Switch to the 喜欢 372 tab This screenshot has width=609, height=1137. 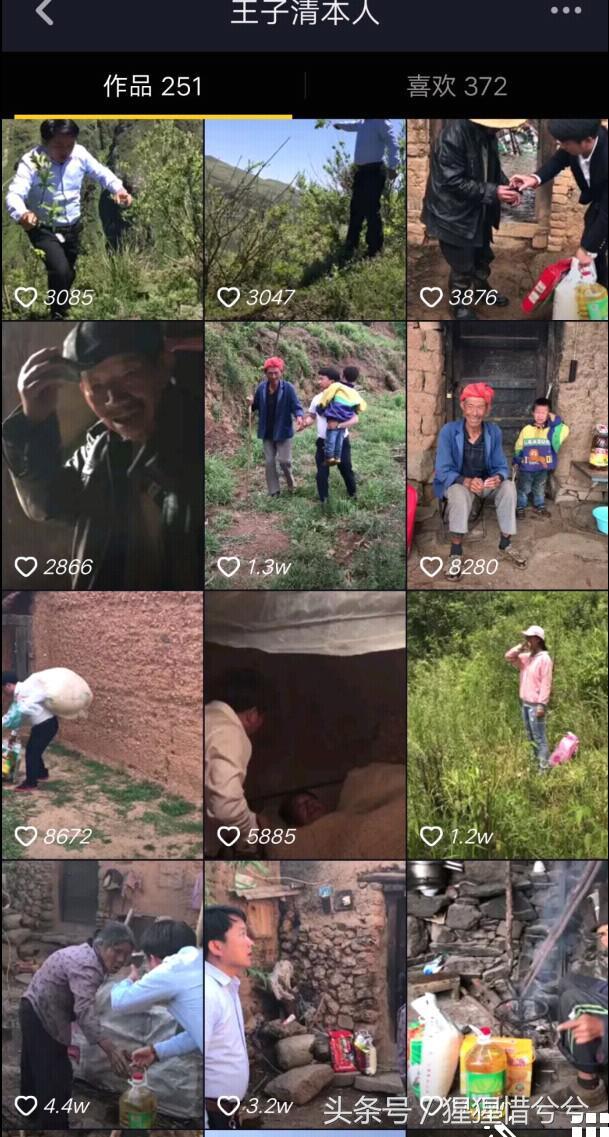tap(457, 87)
